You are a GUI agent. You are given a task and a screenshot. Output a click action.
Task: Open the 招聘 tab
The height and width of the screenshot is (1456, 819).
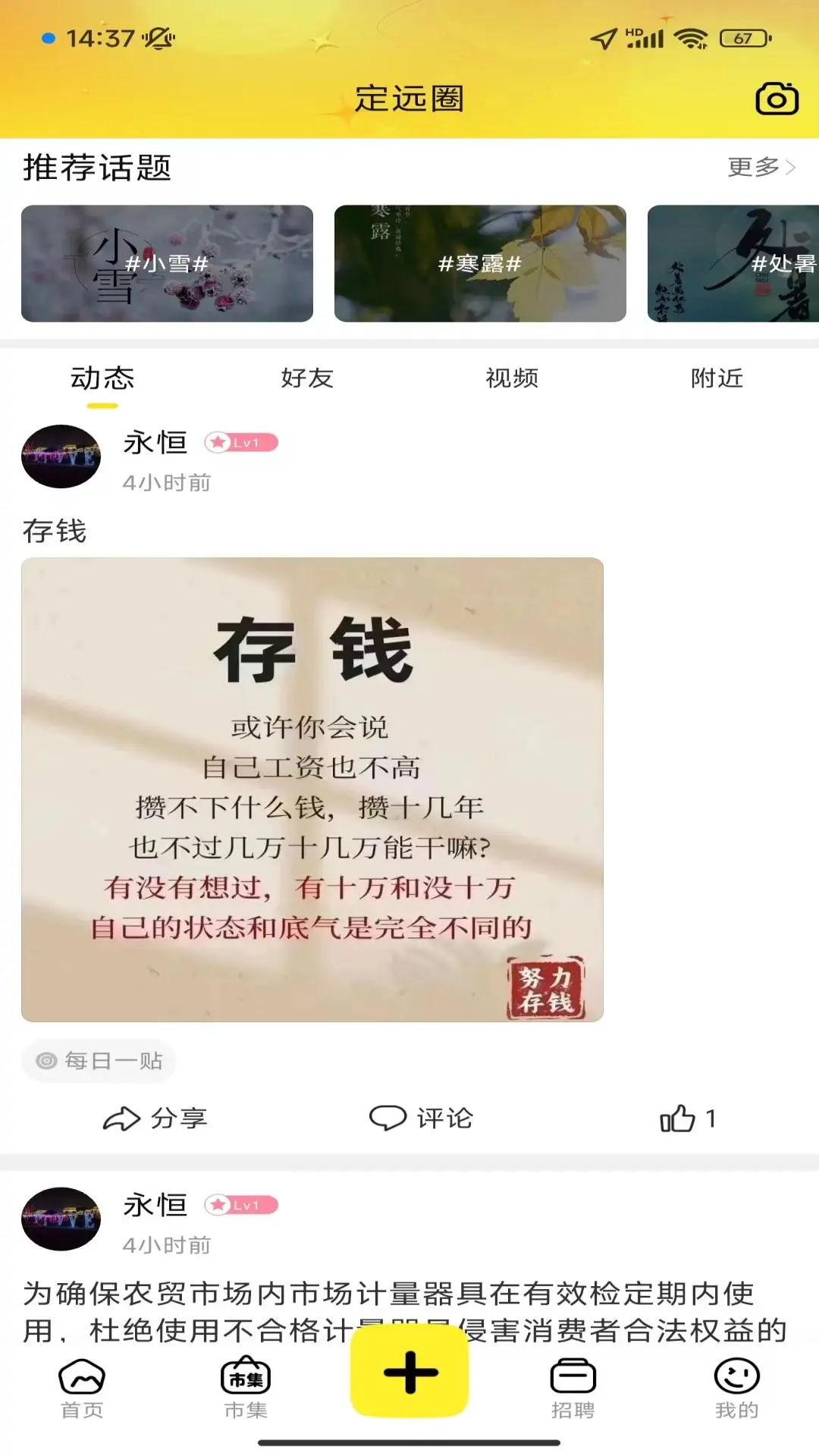pyautogui.click(x=573, y=1388)
